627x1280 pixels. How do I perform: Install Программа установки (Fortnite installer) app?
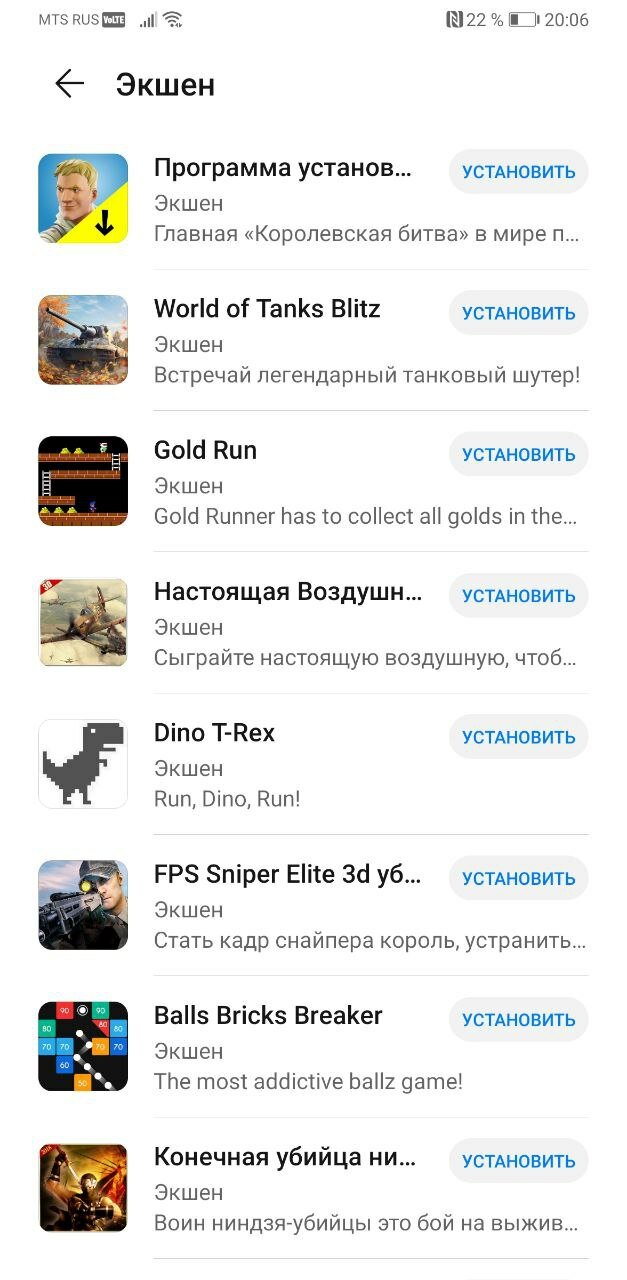518,171
